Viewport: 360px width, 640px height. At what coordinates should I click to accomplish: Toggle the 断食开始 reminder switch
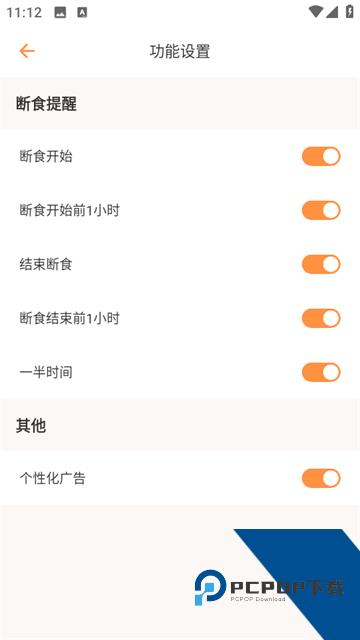321,156
